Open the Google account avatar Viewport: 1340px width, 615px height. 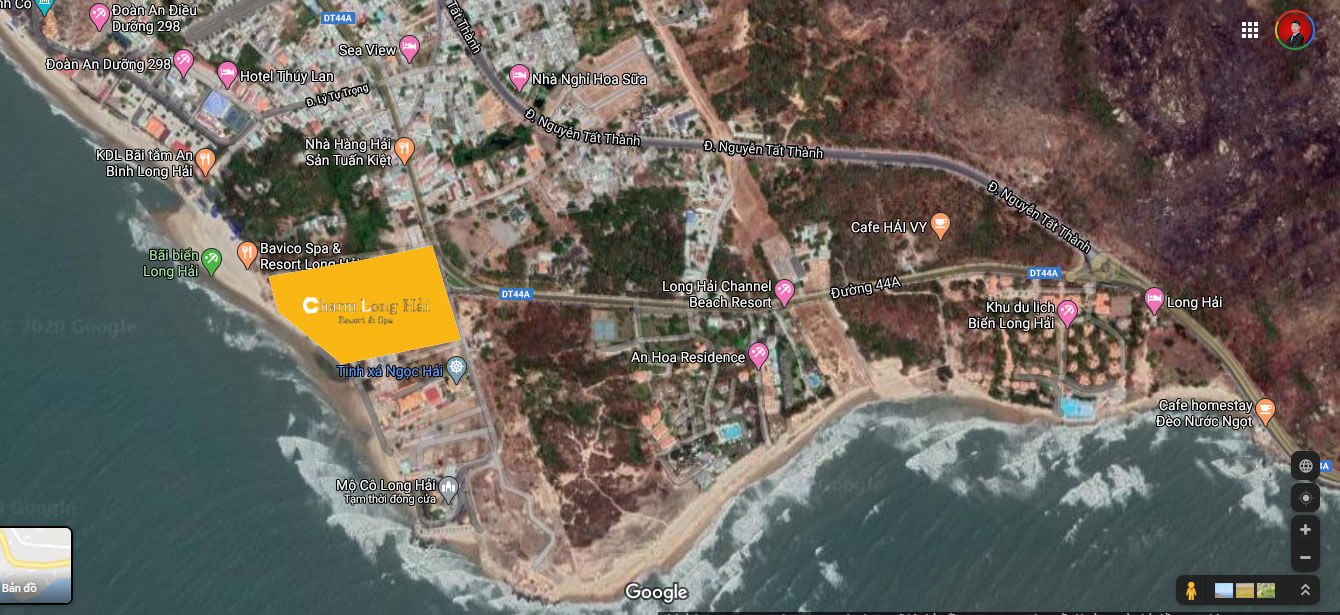tap(1294, 30)
